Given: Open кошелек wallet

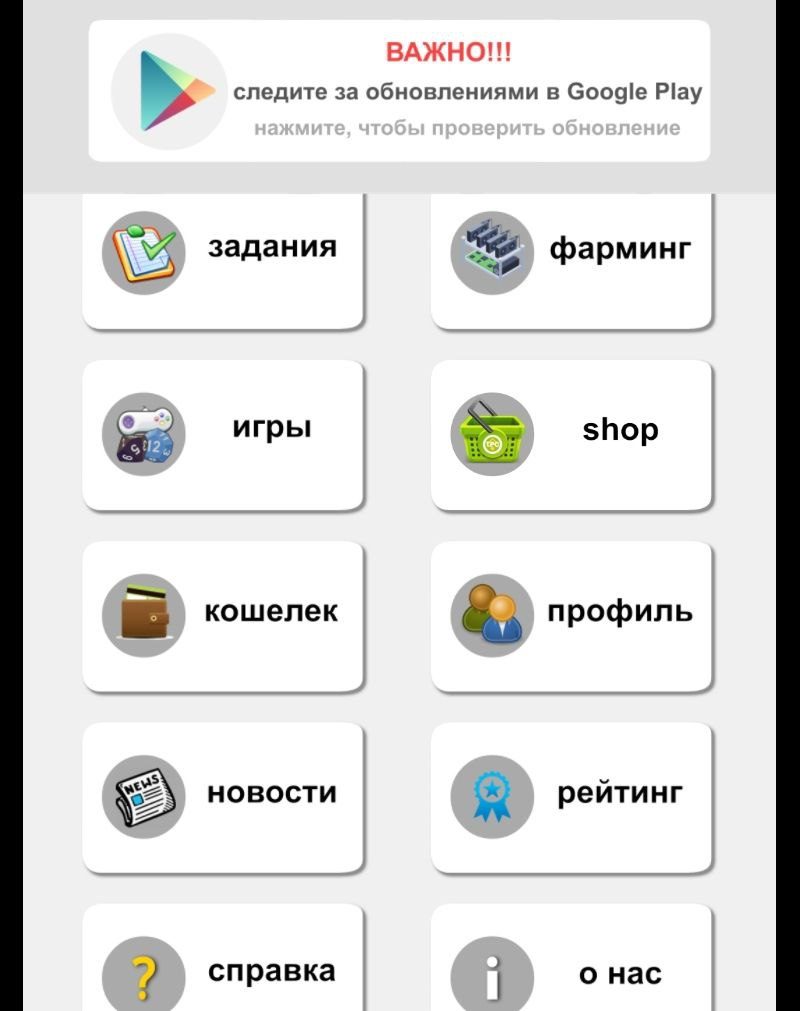Looking at the screenshot, I should pyautogui.click(x=222, y=615).
